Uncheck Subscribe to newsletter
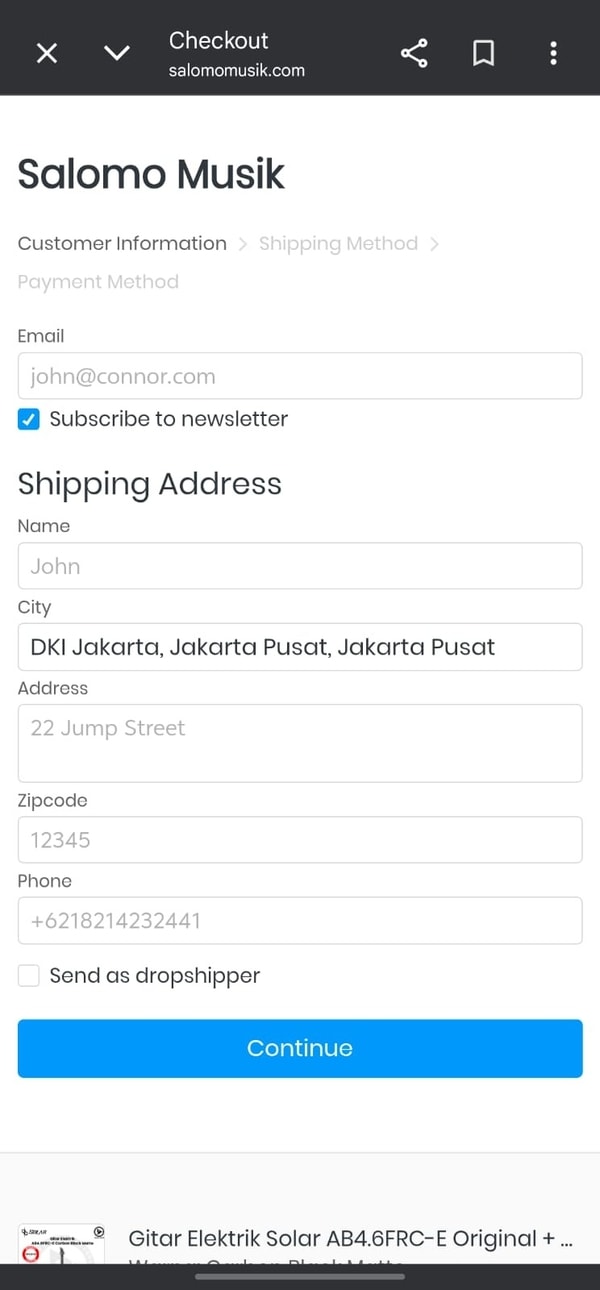 tap(29, 419)
